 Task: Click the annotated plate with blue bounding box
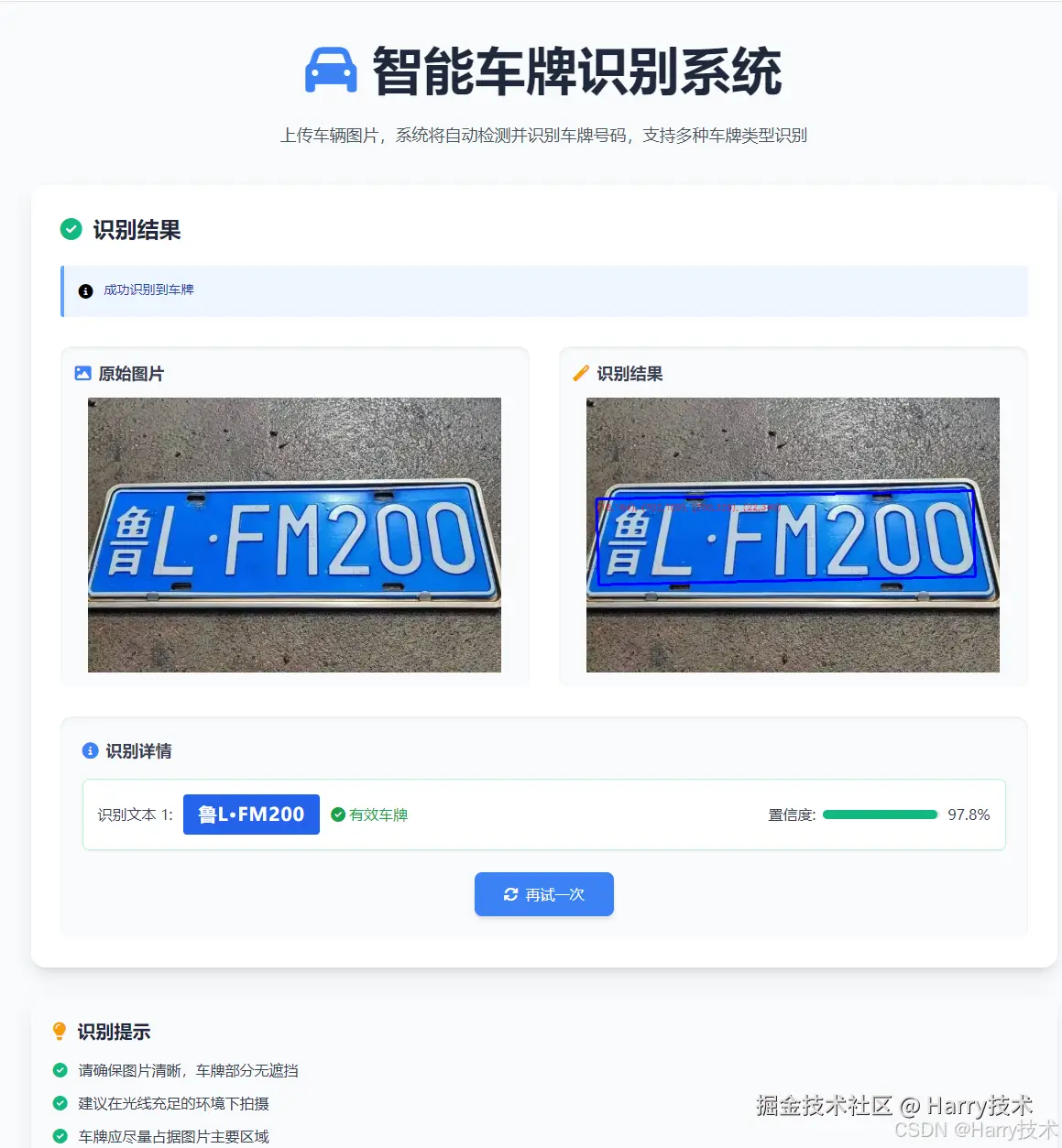pos(792,535)
